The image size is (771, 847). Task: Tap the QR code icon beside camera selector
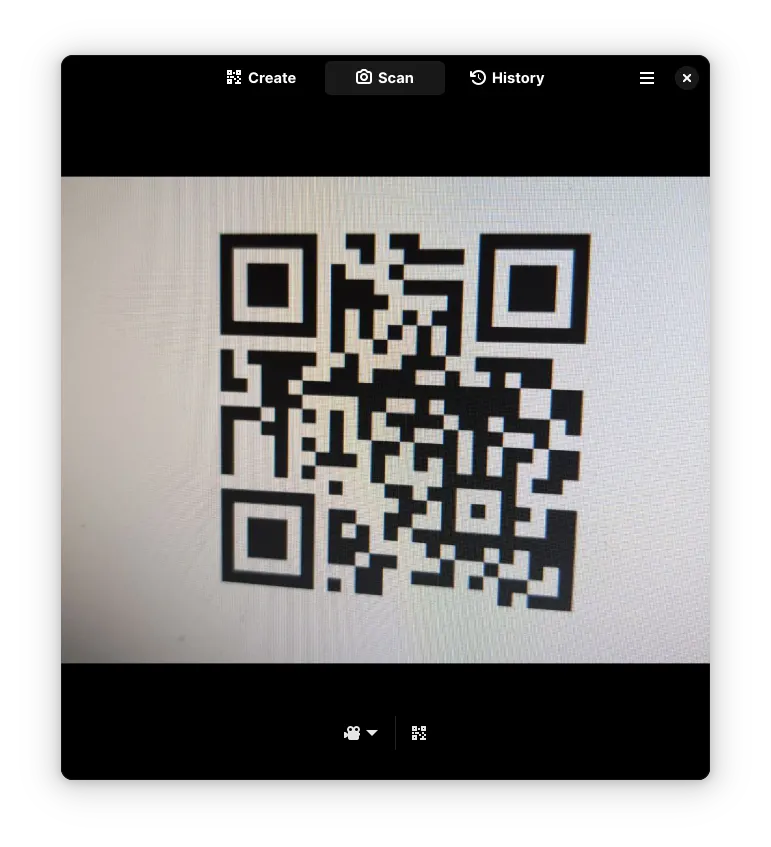click(x=419, y=733)
